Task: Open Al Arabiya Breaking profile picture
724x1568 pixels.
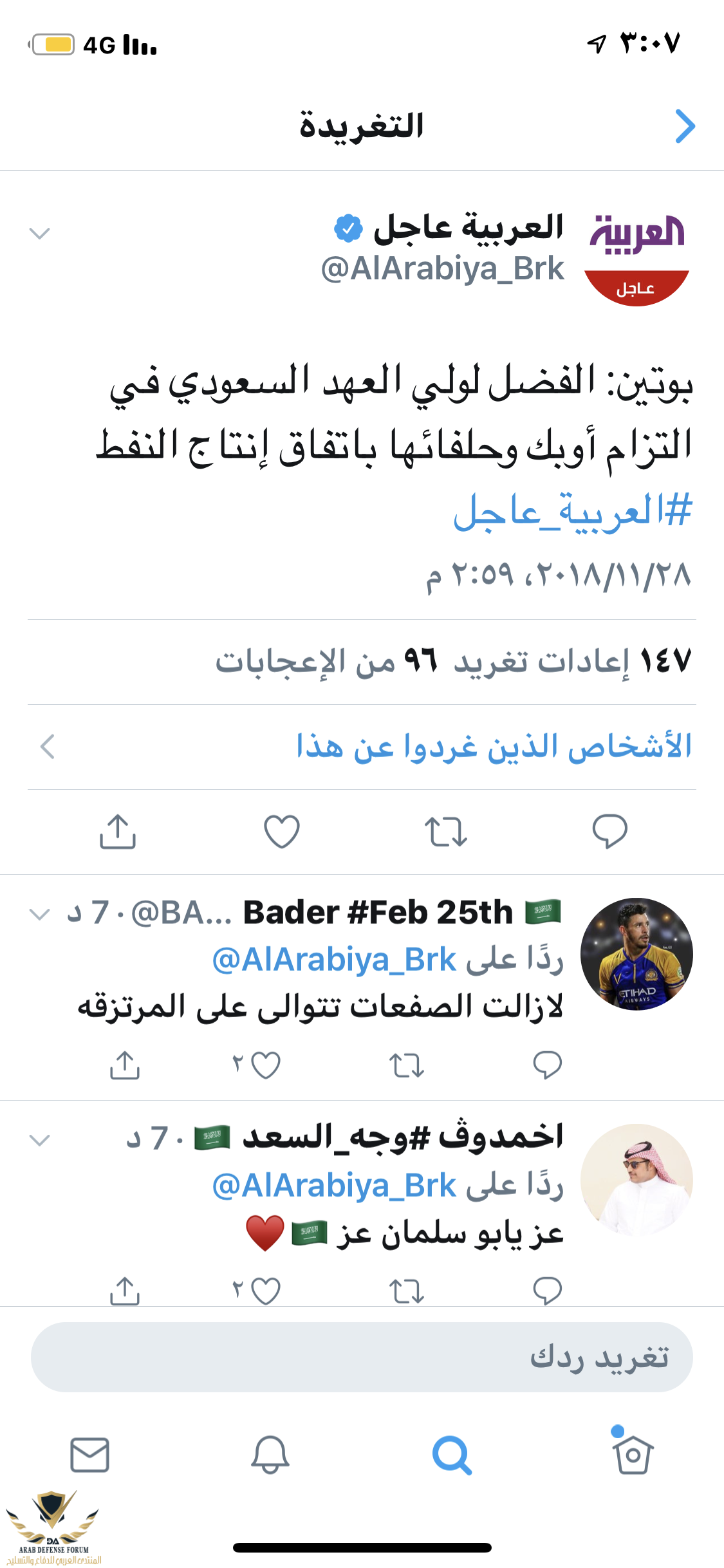Action: pos(636,259)
